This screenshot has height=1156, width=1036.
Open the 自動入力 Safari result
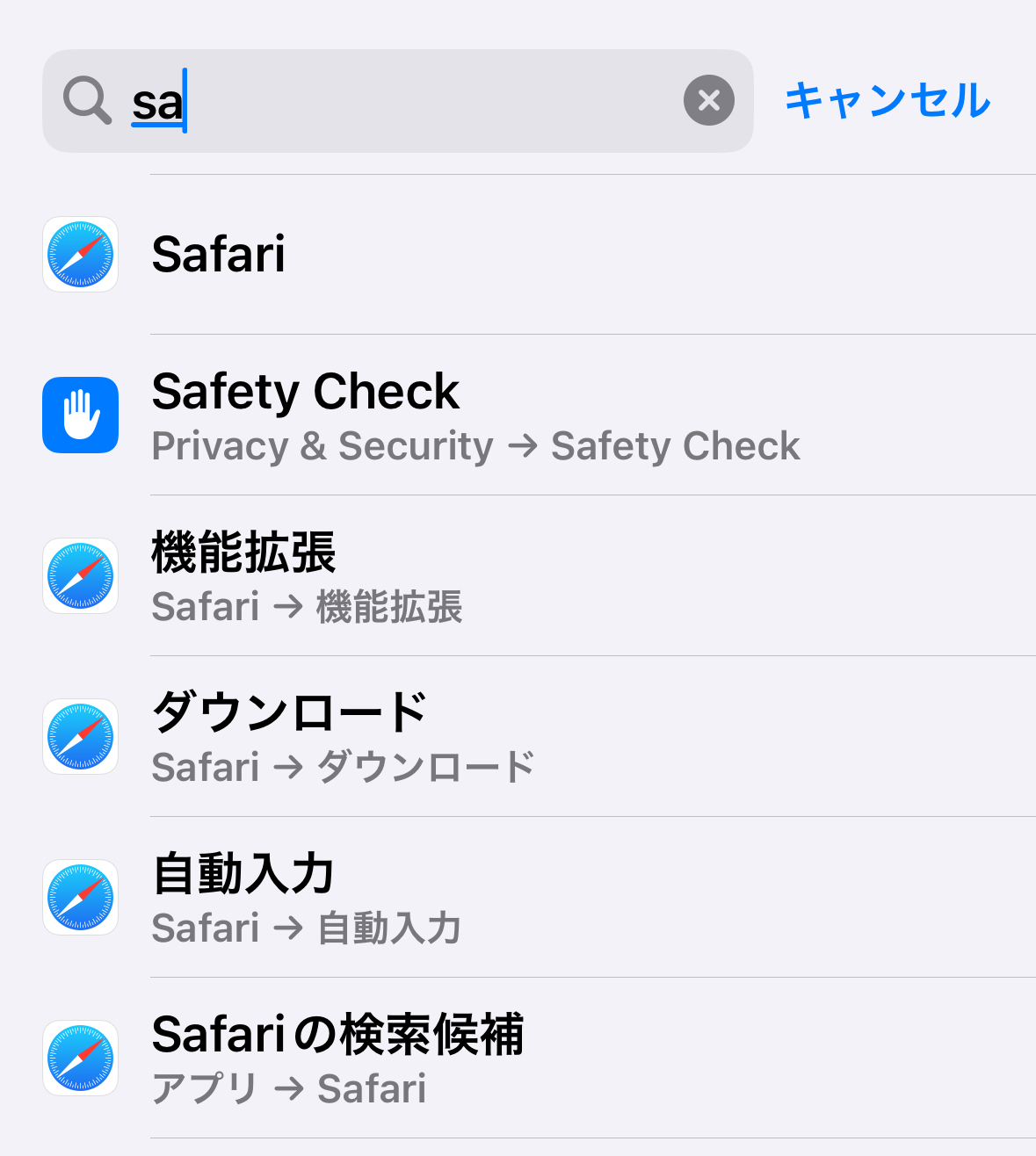[x=518, y=897]
